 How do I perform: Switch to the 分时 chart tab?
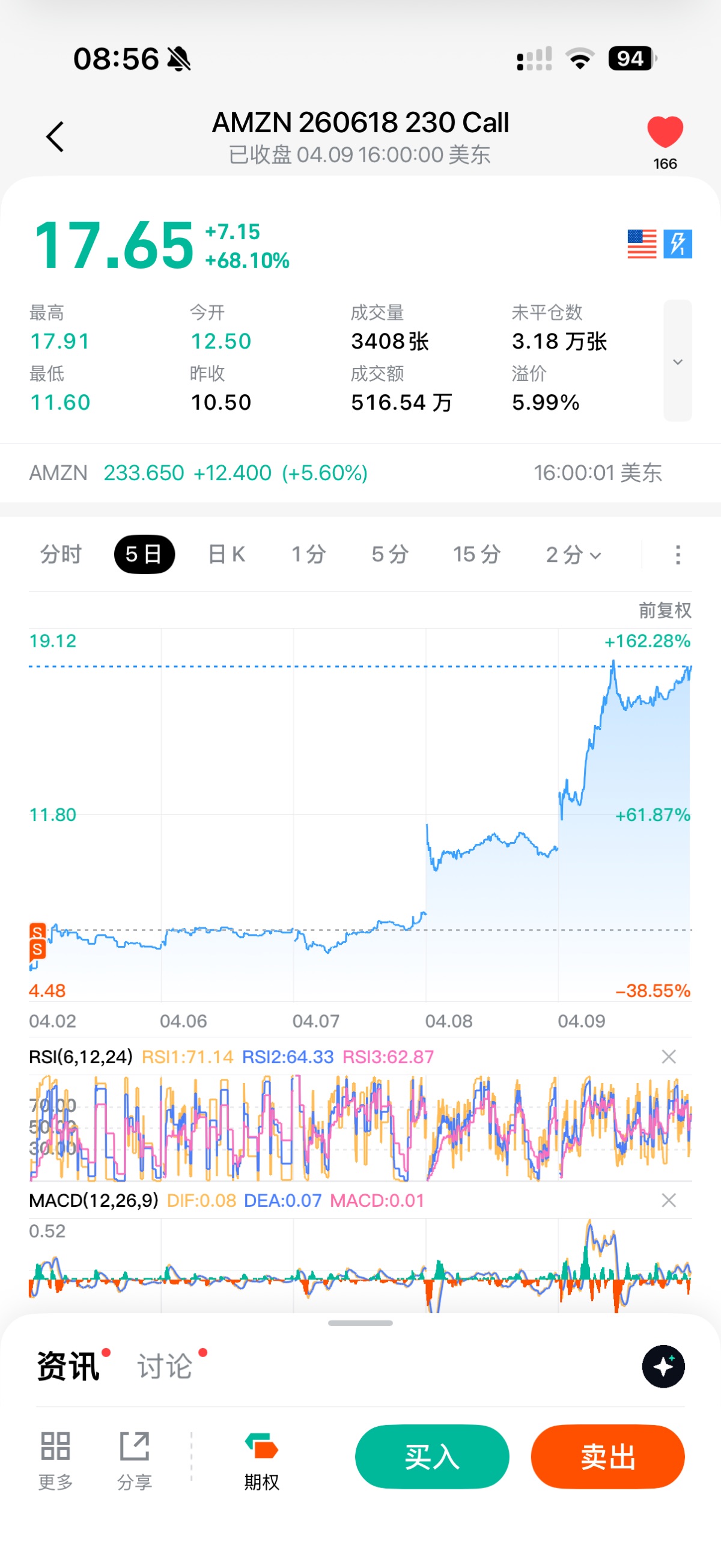[61, 555]
